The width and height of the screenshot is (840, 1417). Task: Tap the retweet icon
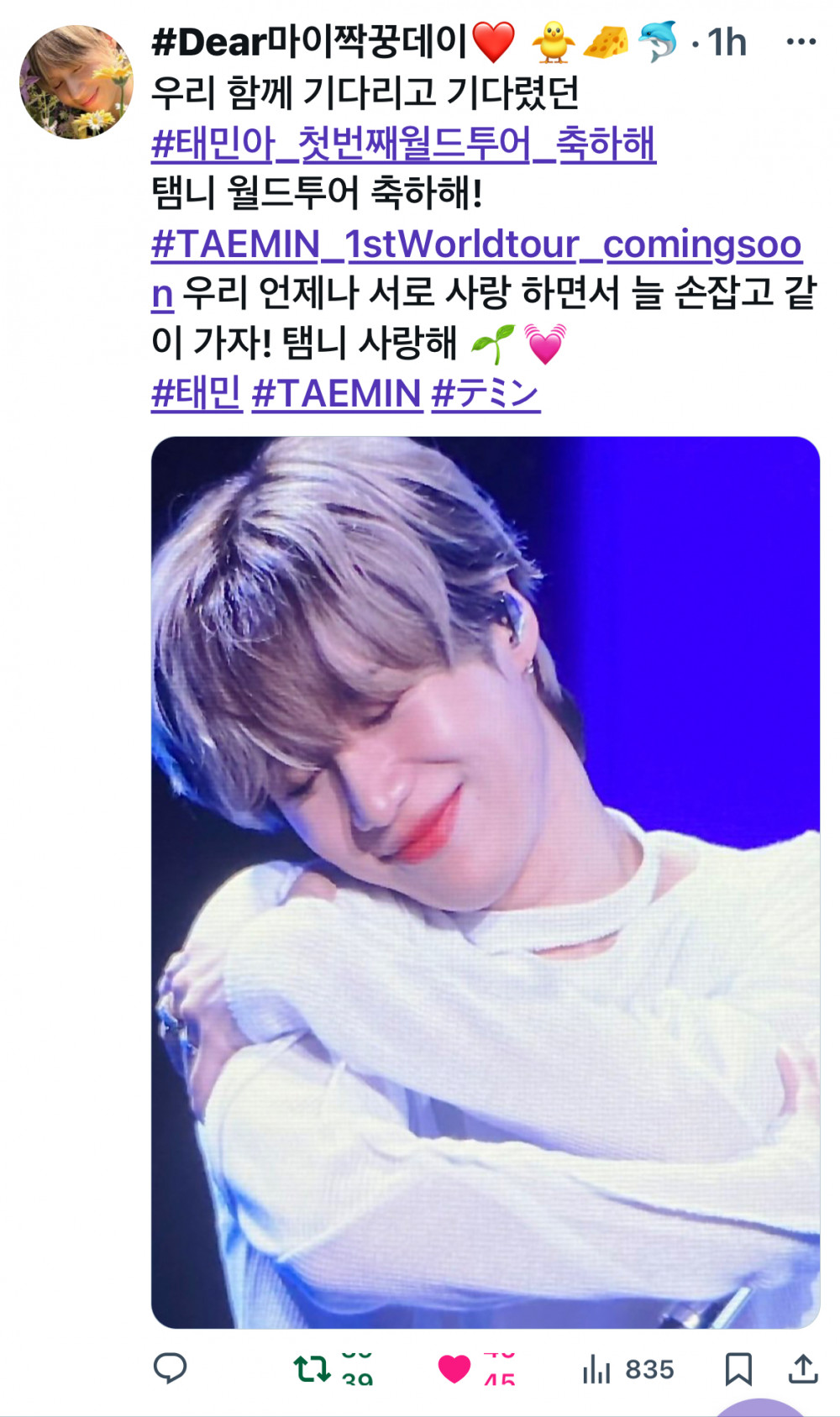(312, 1368)
